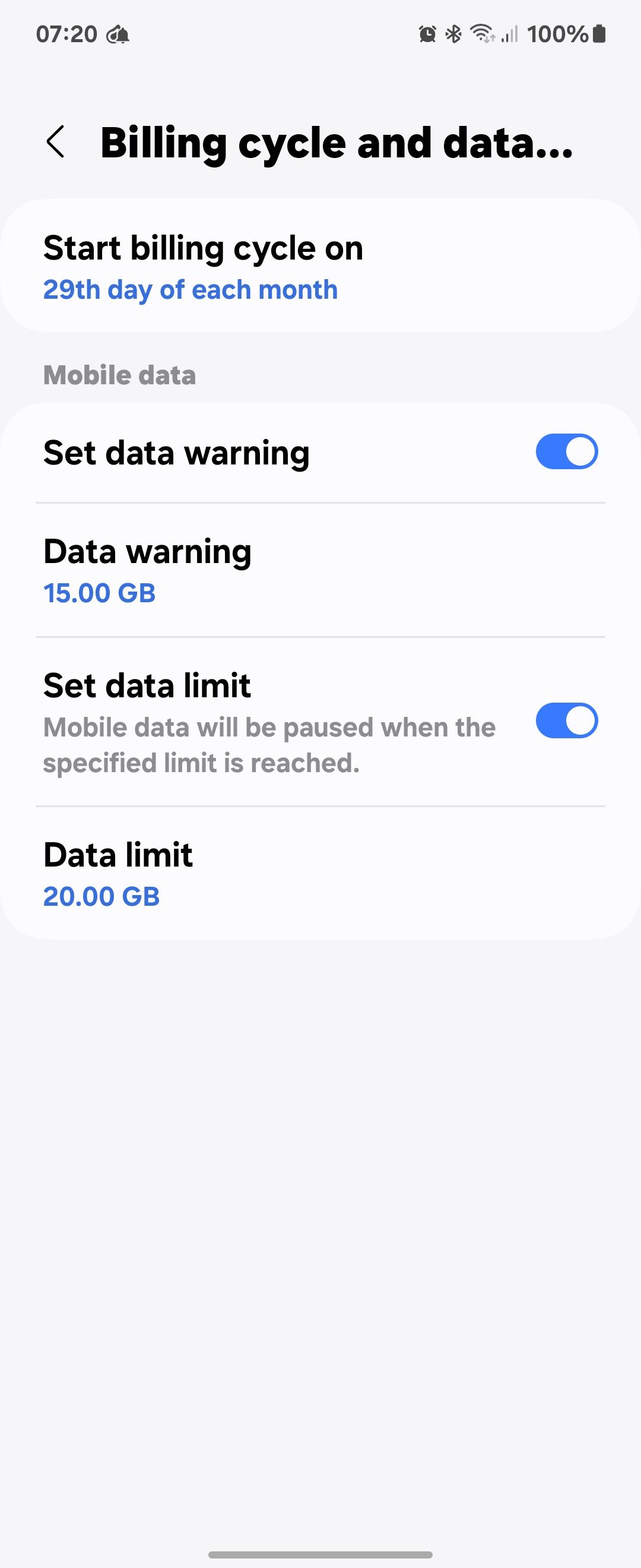The height and width of the screenshot is (1568, 641).
Task: Tap the Bluetooth icon in status bar
Action: point(452,34)
